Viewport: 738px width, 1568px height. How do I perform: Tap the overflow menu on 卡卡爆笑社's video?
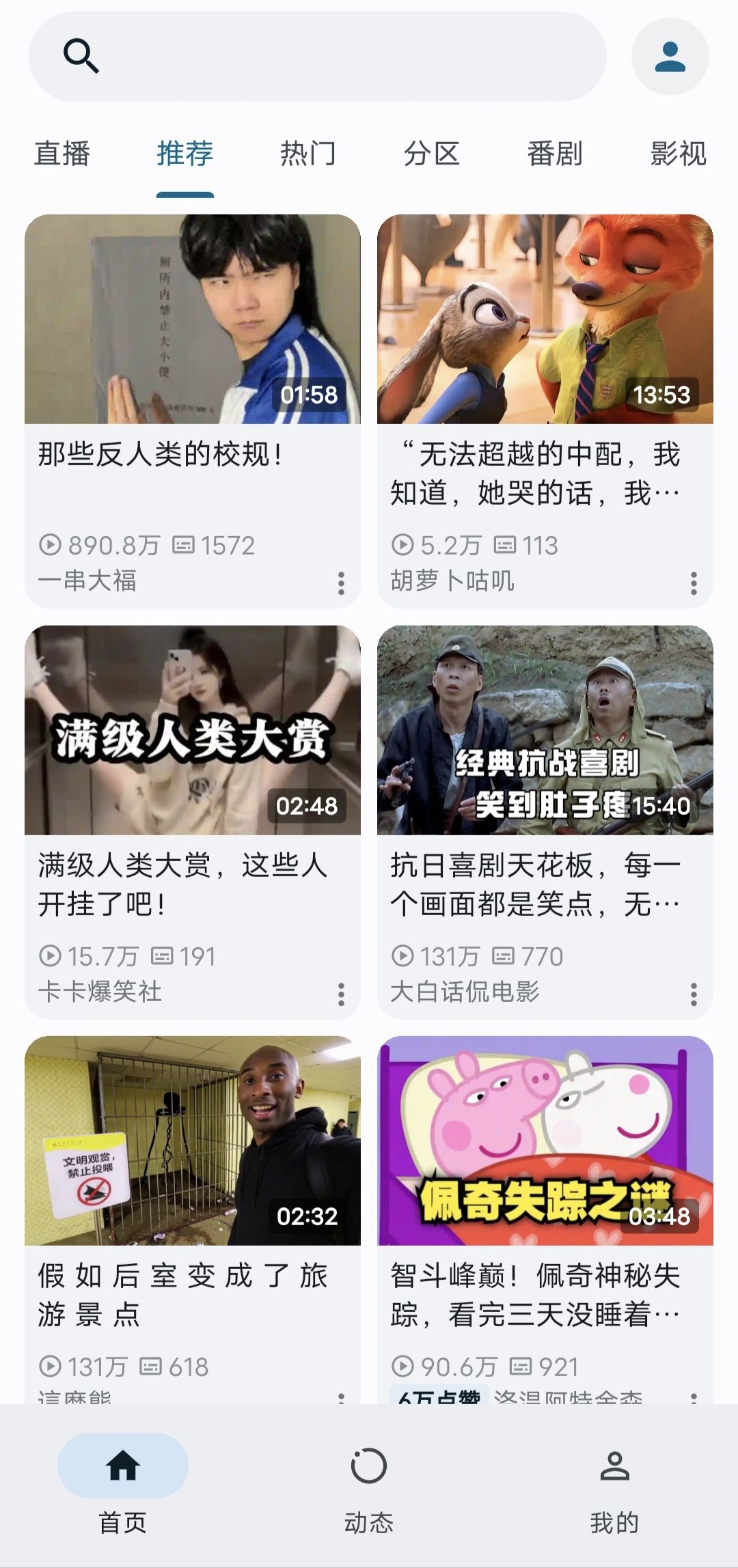341,994
